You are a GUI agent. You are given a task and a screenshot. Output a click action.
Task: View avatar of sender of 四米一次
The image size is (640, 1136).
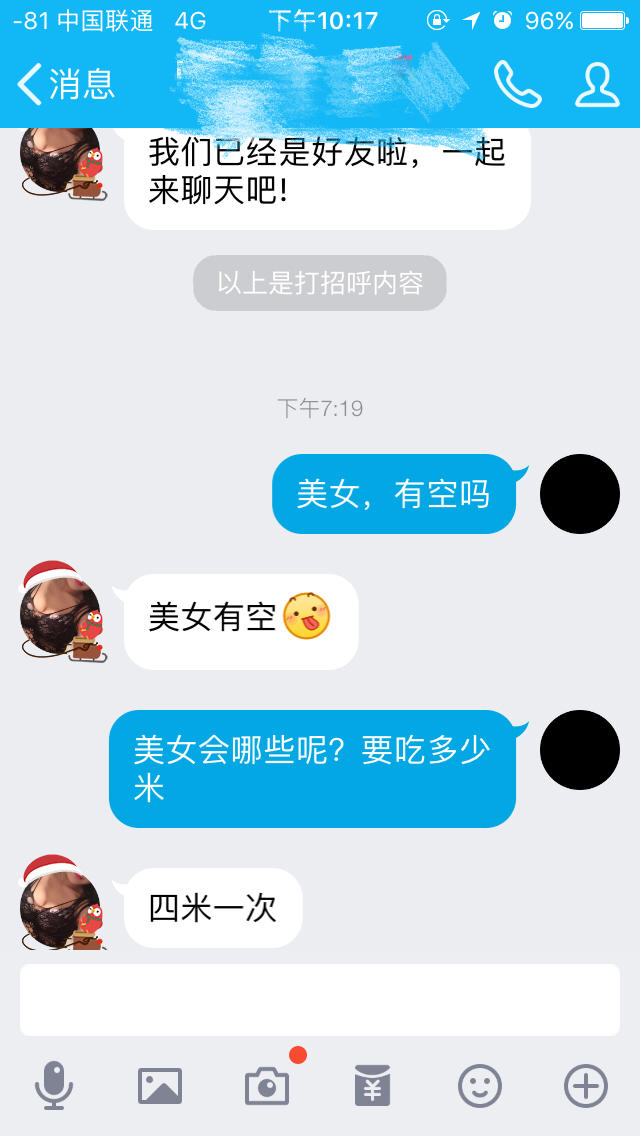(x=62, y=907)
